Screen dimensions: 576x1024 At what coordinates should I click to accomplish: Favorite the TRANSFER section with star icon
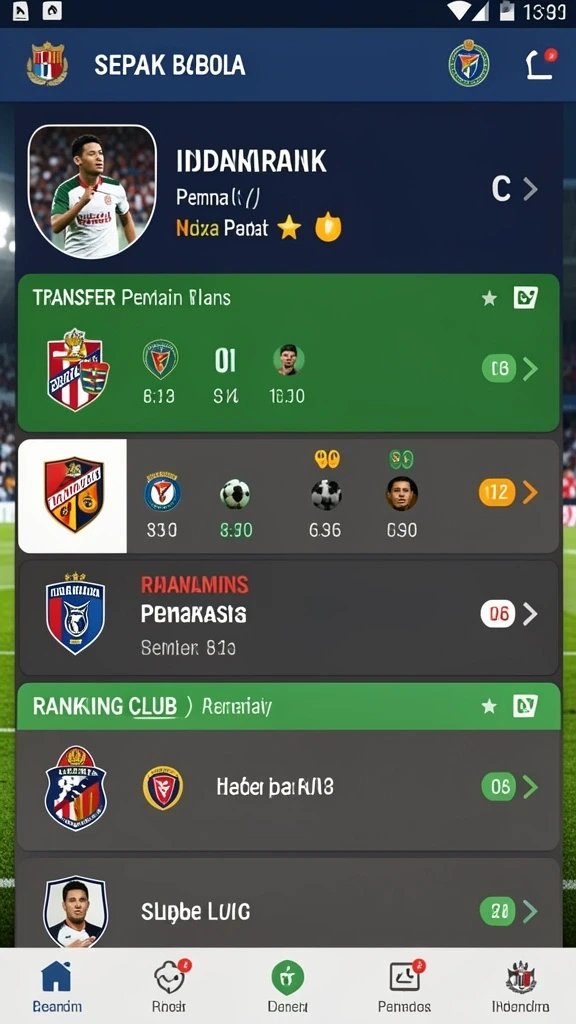(489, 299)
